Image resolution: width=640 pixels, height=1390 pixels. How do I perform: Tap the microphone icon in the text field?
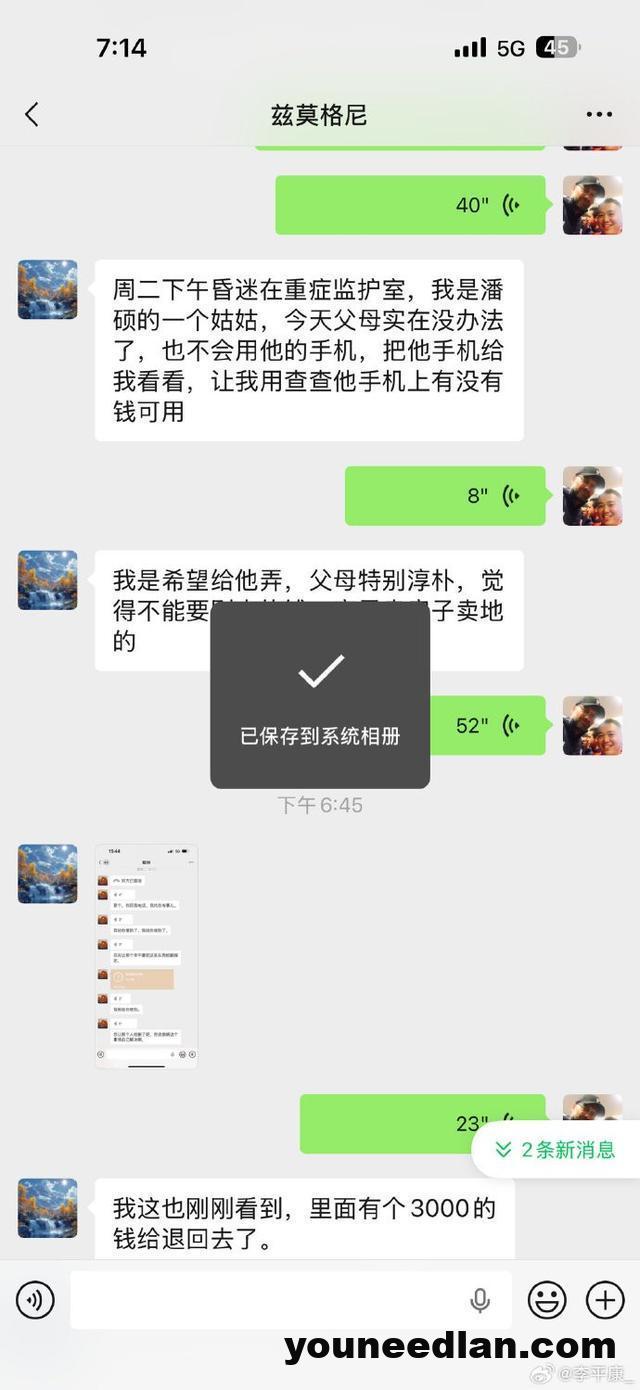pos(480,1300)
